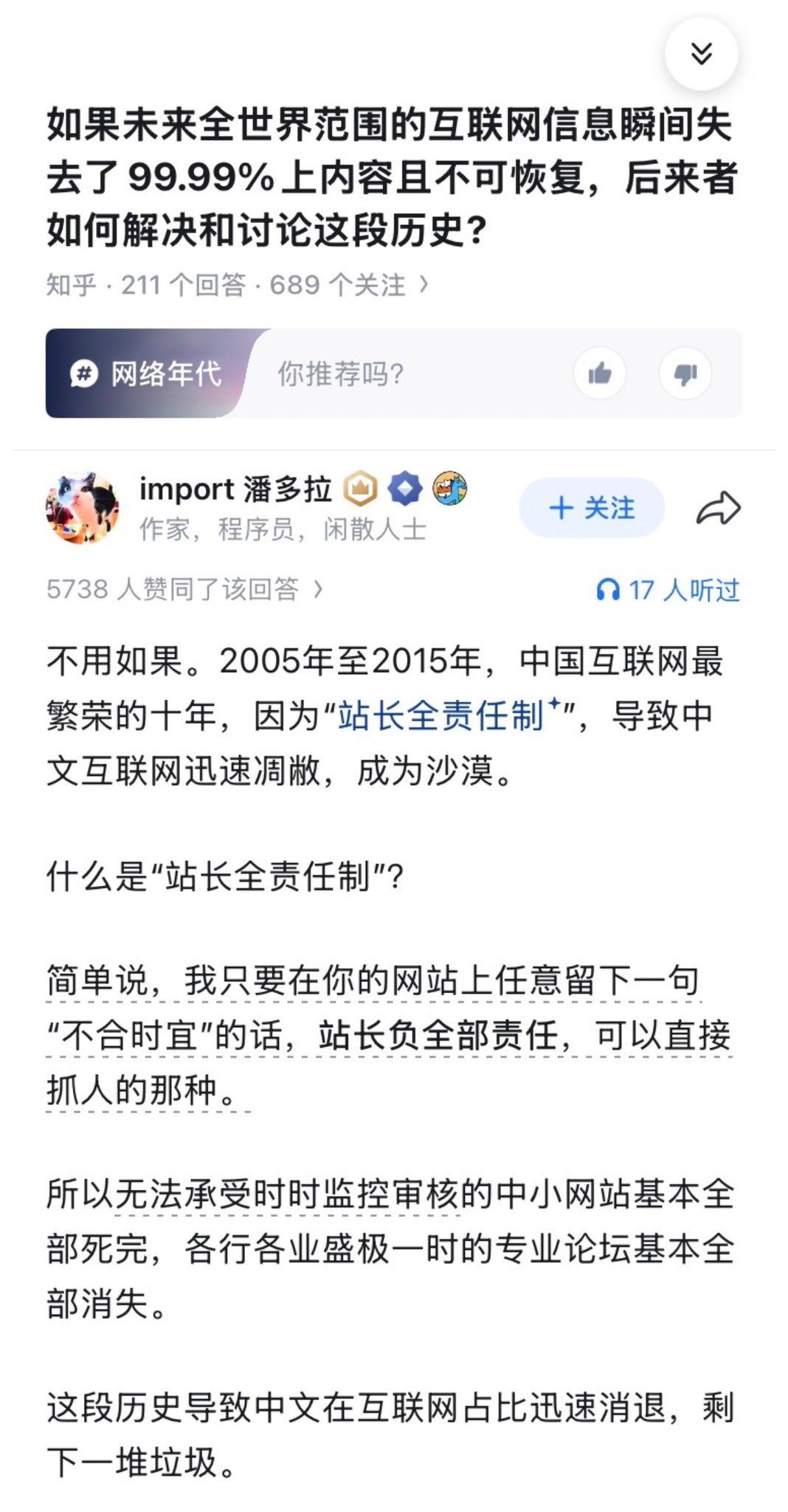Listen to the answer via 17 人听过
The image size is (788, 1512).
click(x=668, y=589)
